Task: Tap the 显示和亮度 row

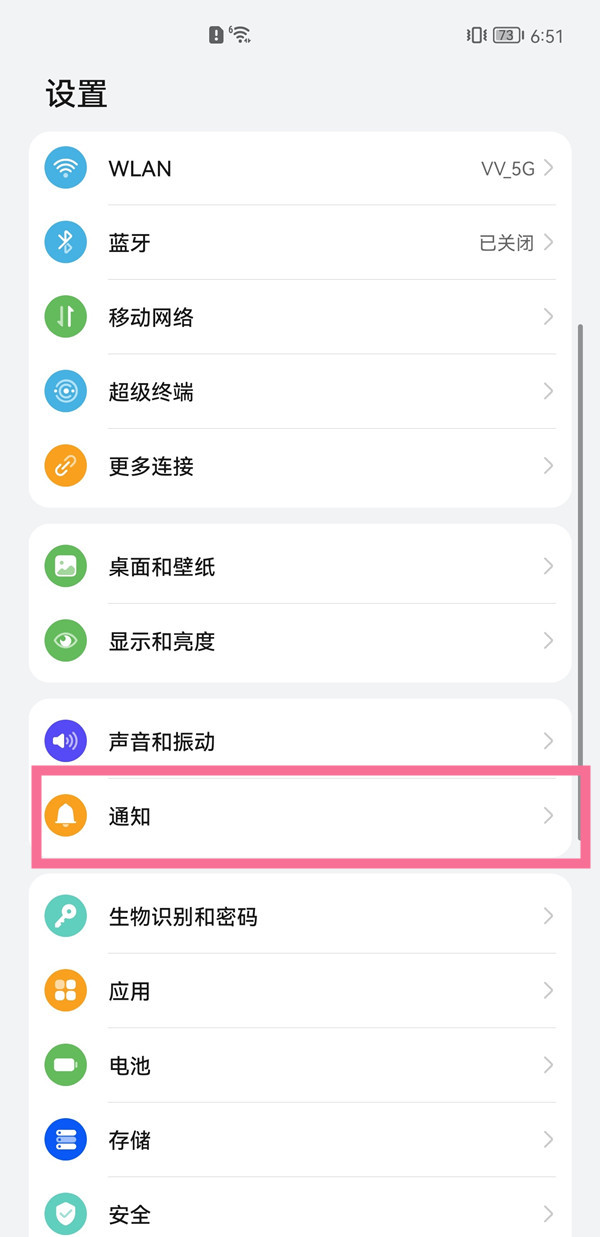Action: coord(300,641)
